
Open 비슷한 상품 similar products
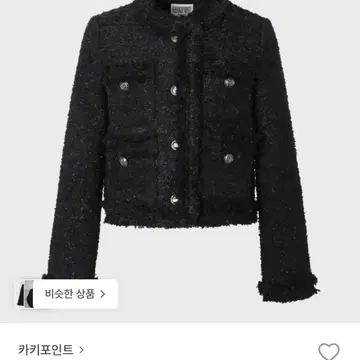click(x=67, y=294)
